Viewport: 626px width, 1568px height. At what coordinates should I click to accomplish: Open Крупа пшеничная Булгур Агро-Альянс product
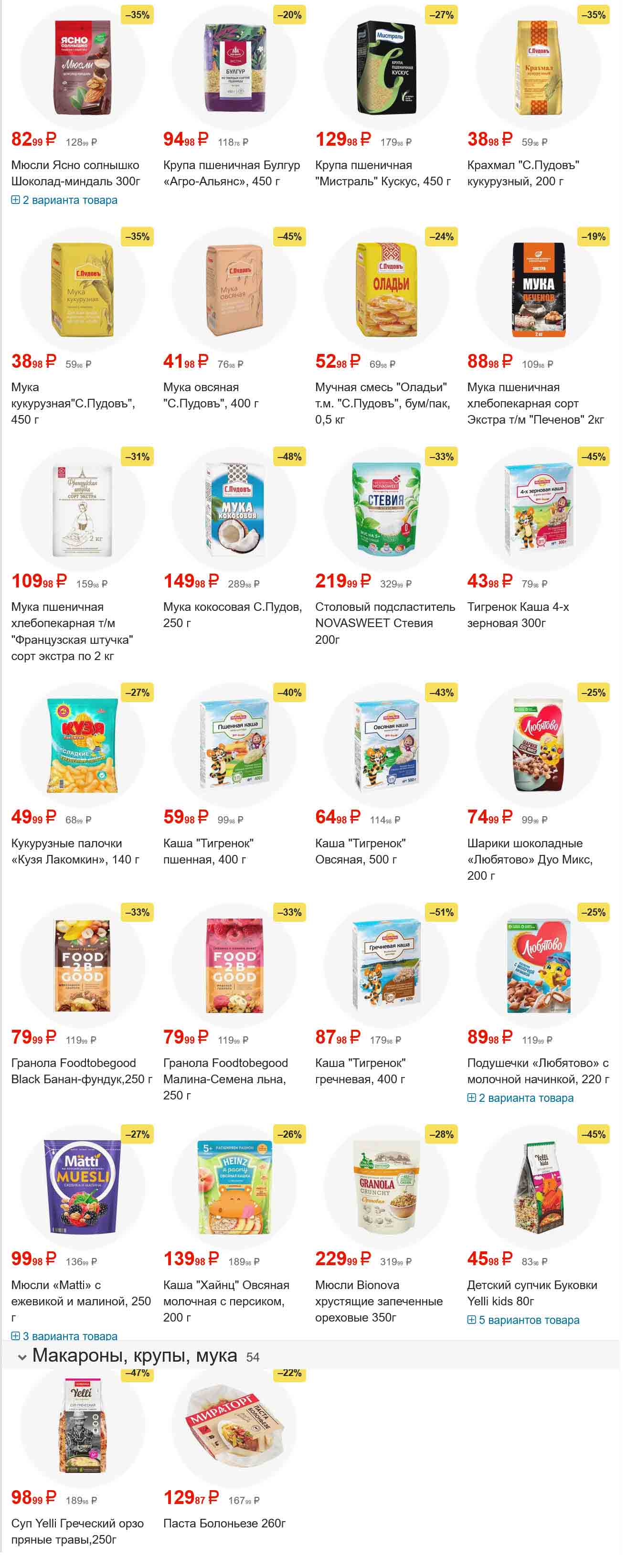coord(231,172)
